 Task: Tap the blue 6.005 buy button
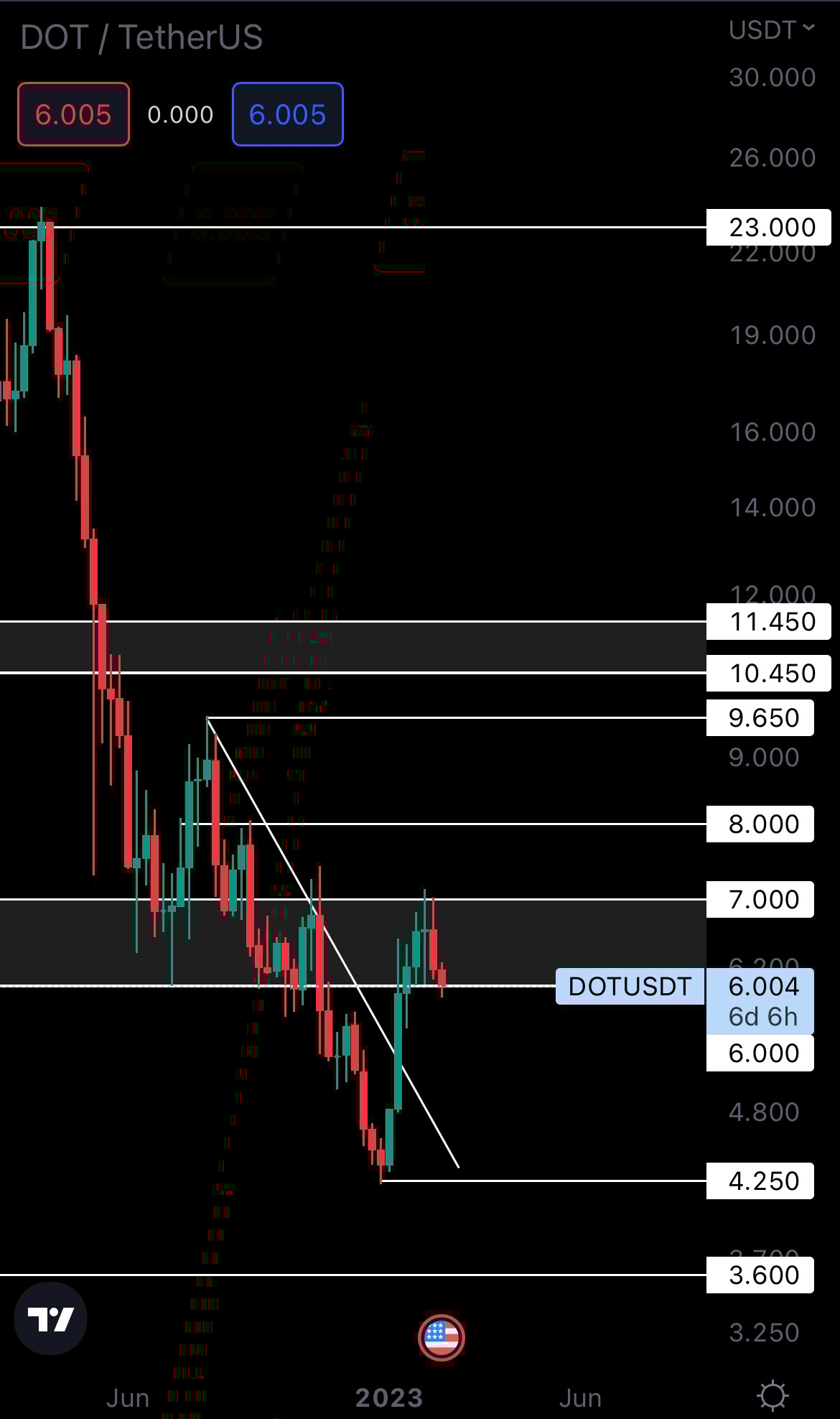(x=287, y=114)
